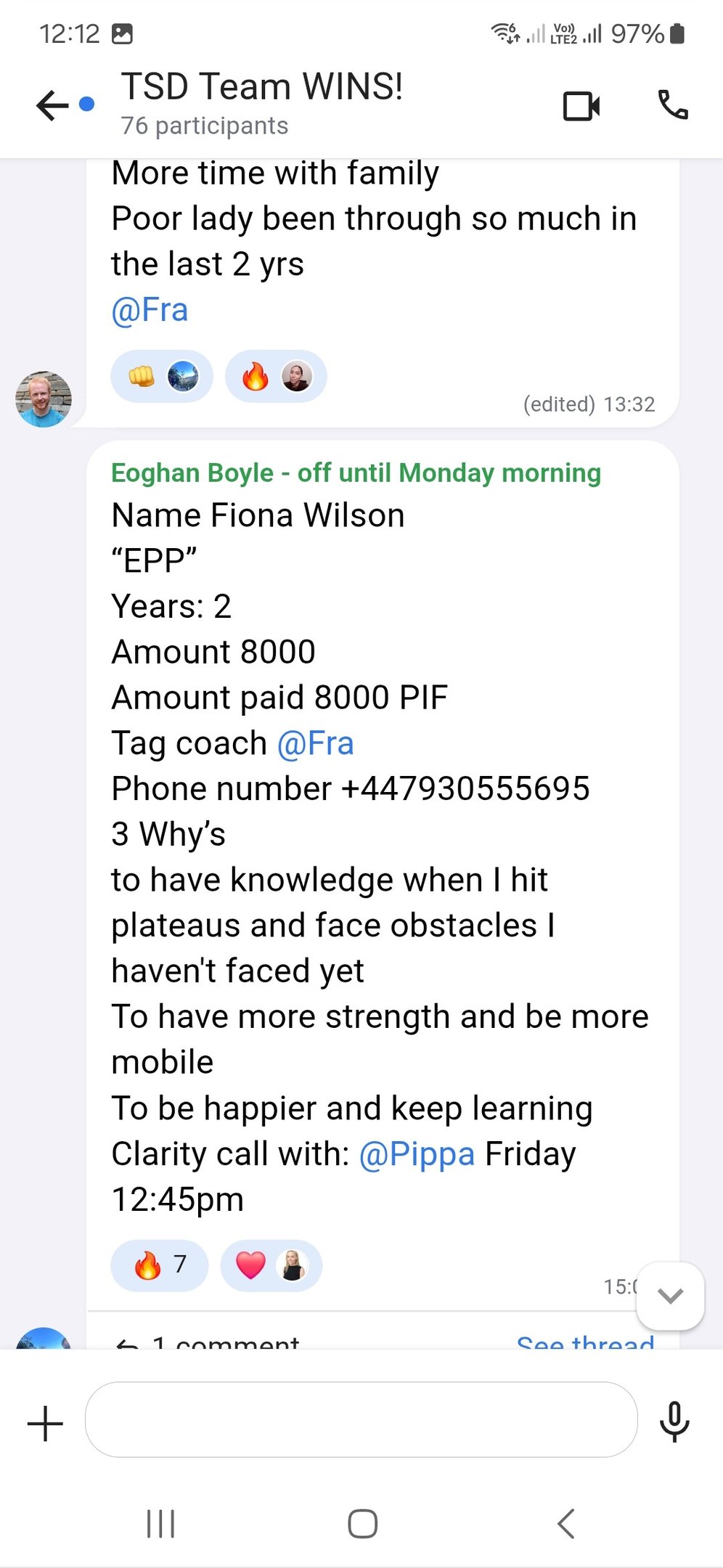This screenshot has width=723, height=1568.
Task: Tap phone number +447930555695
Action: (465, 789)
